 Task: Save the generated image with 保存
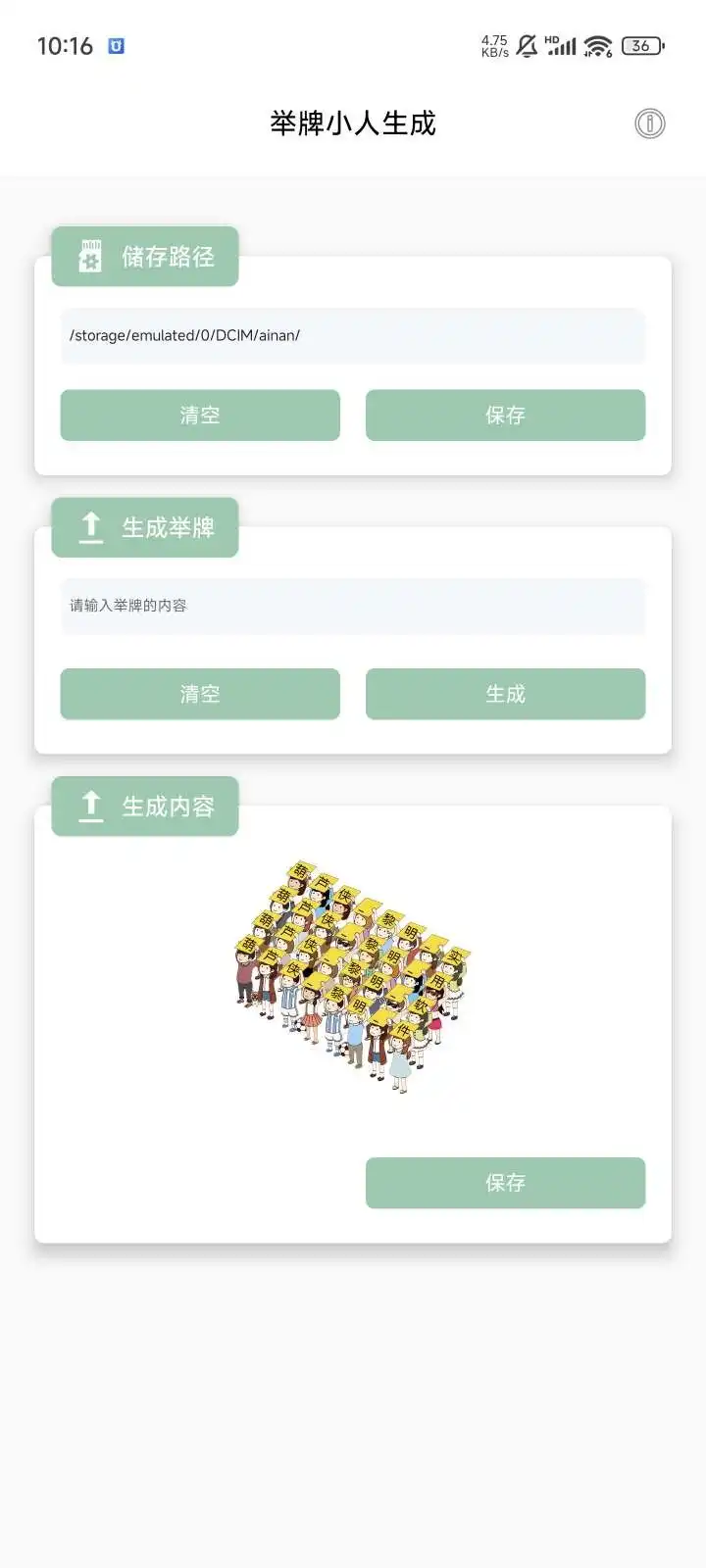(505, 1183)
